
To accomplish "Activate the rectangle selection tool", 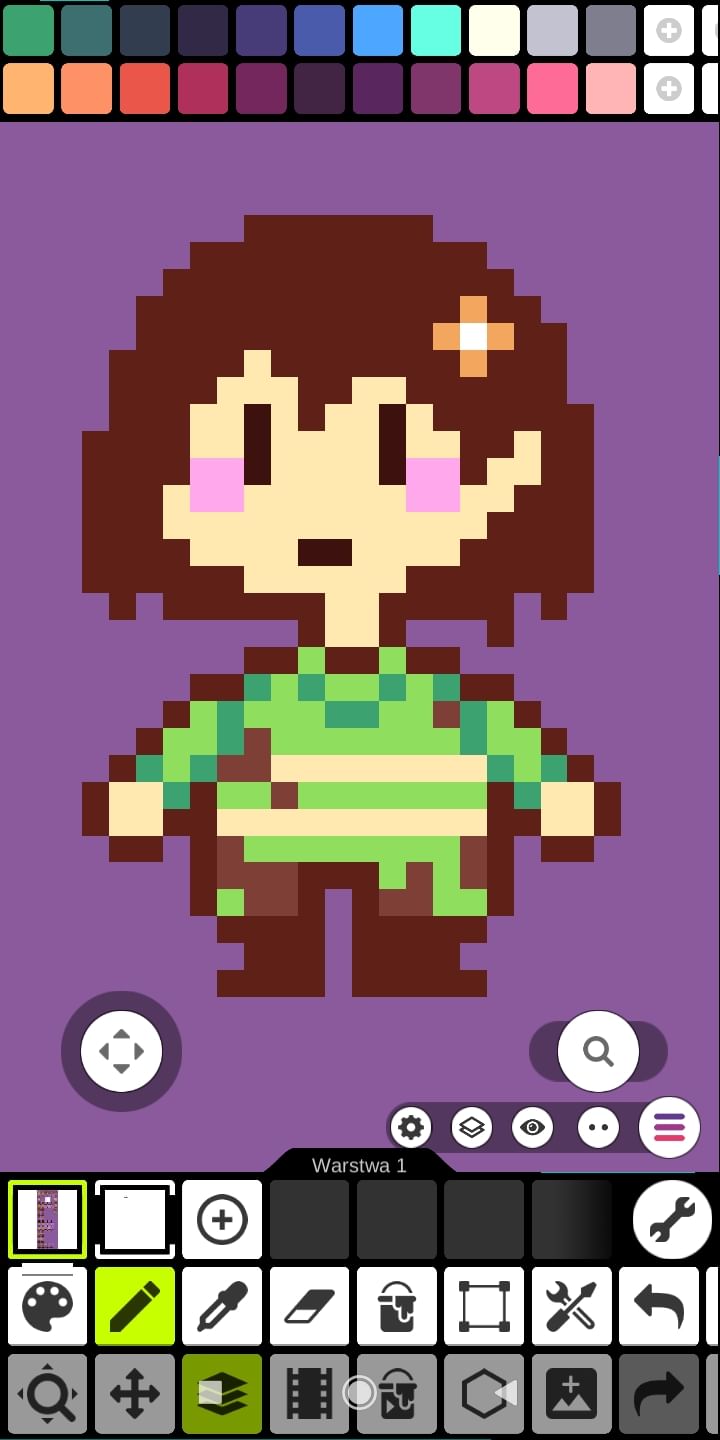I will coord(484,1306).
